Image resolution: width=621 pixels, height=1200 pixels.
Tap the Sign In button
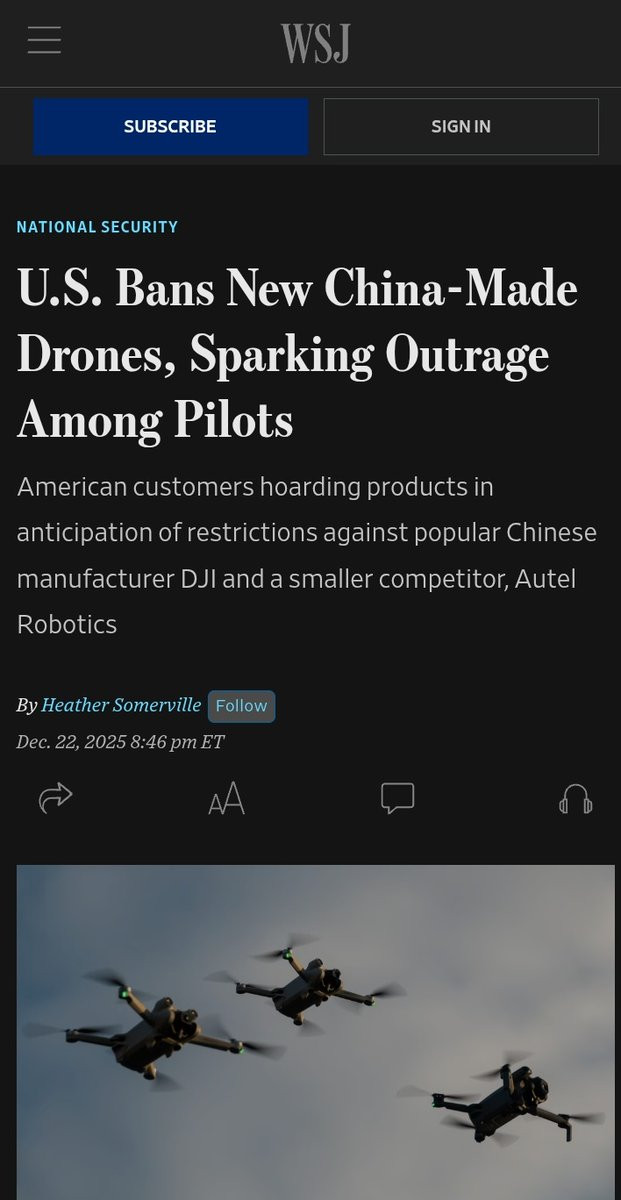(461, 127)
